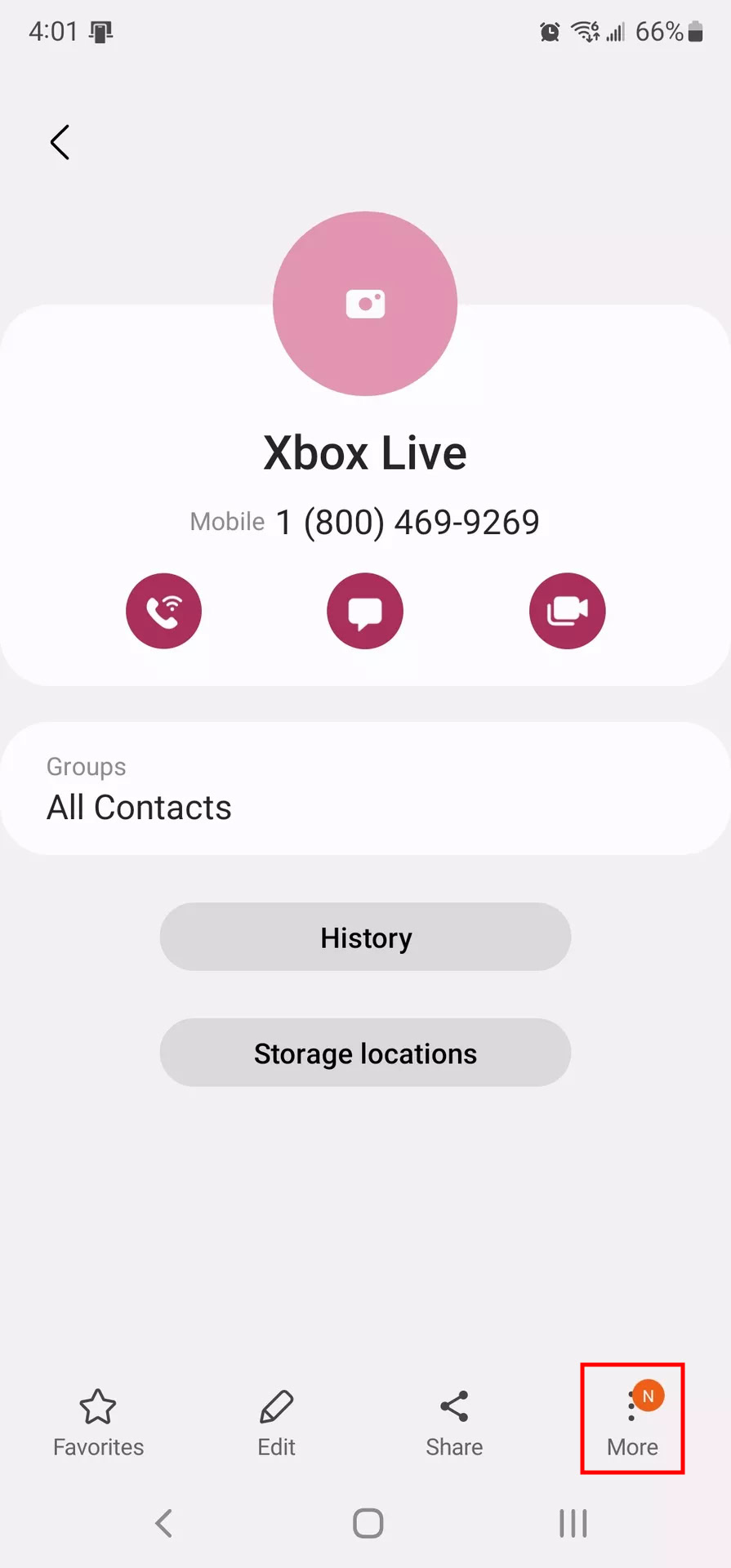Edit the Xbox Live contact
Screen dimensions: 731x1568
coord(276,1423)
